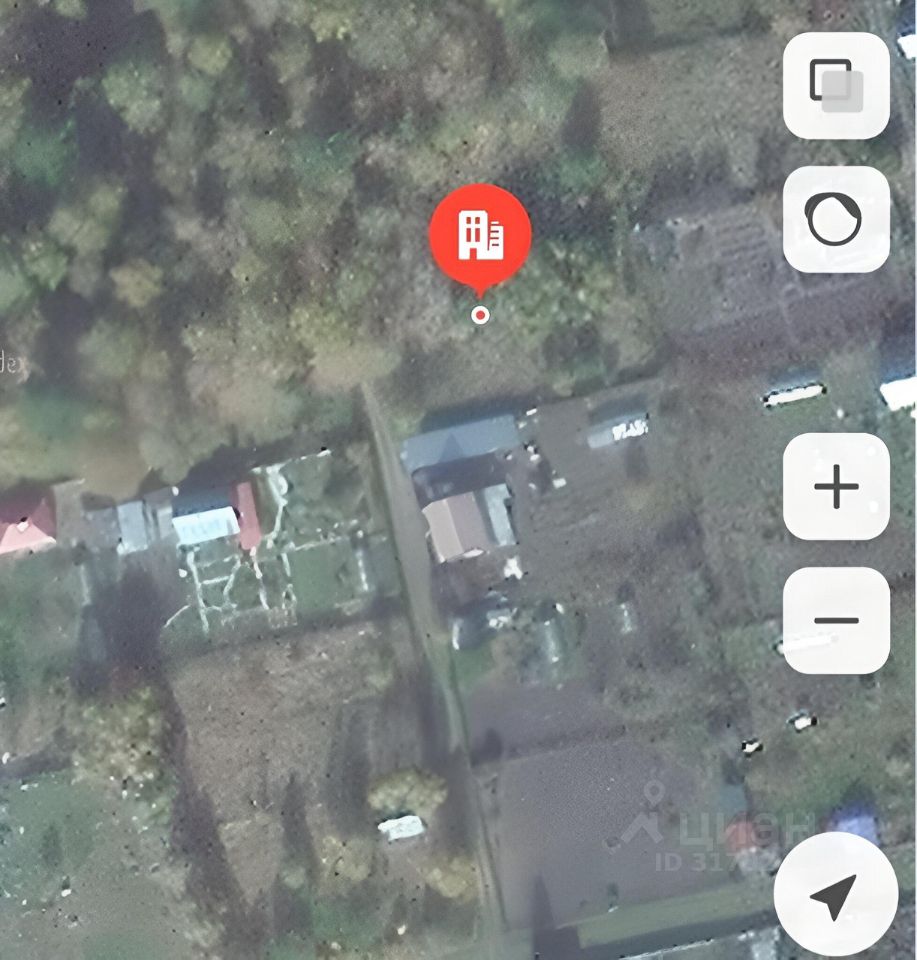Open the red building marker pin
The height and width of the screenshot is (960, 917).
tap(480, 235)
